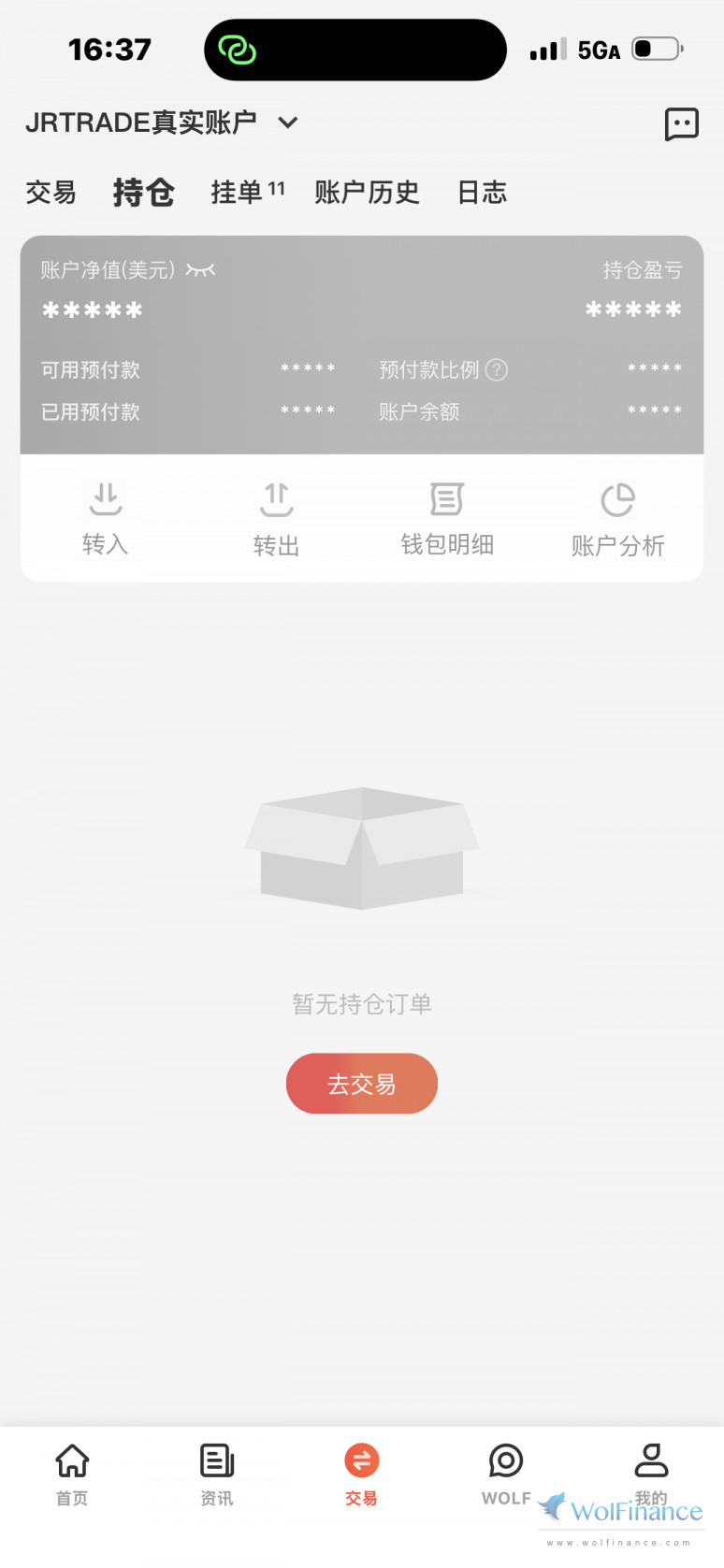
Task: Go to the 首页 home tab
Action: pos(72,1474)
